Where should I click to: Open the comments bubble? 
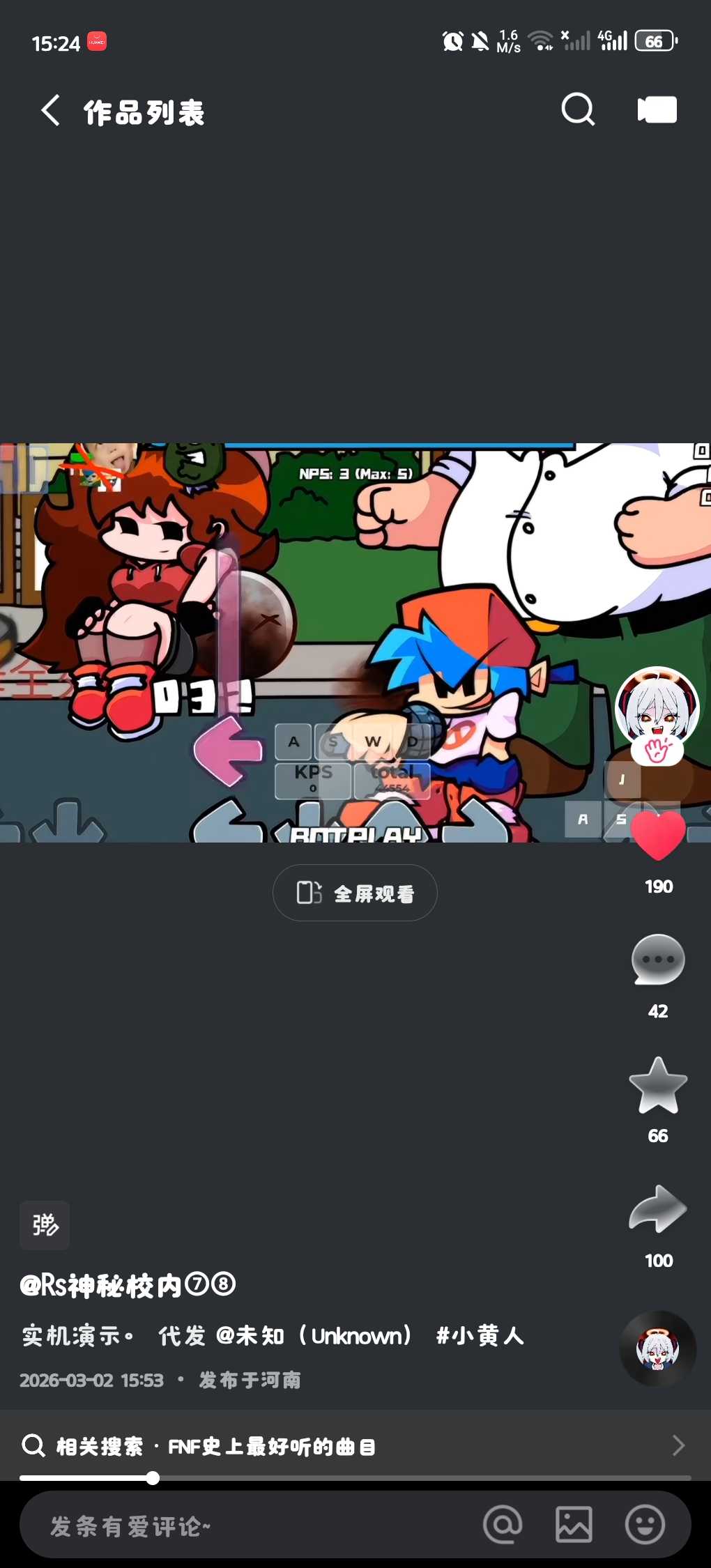pyautogui.click(x=657, y=960)
